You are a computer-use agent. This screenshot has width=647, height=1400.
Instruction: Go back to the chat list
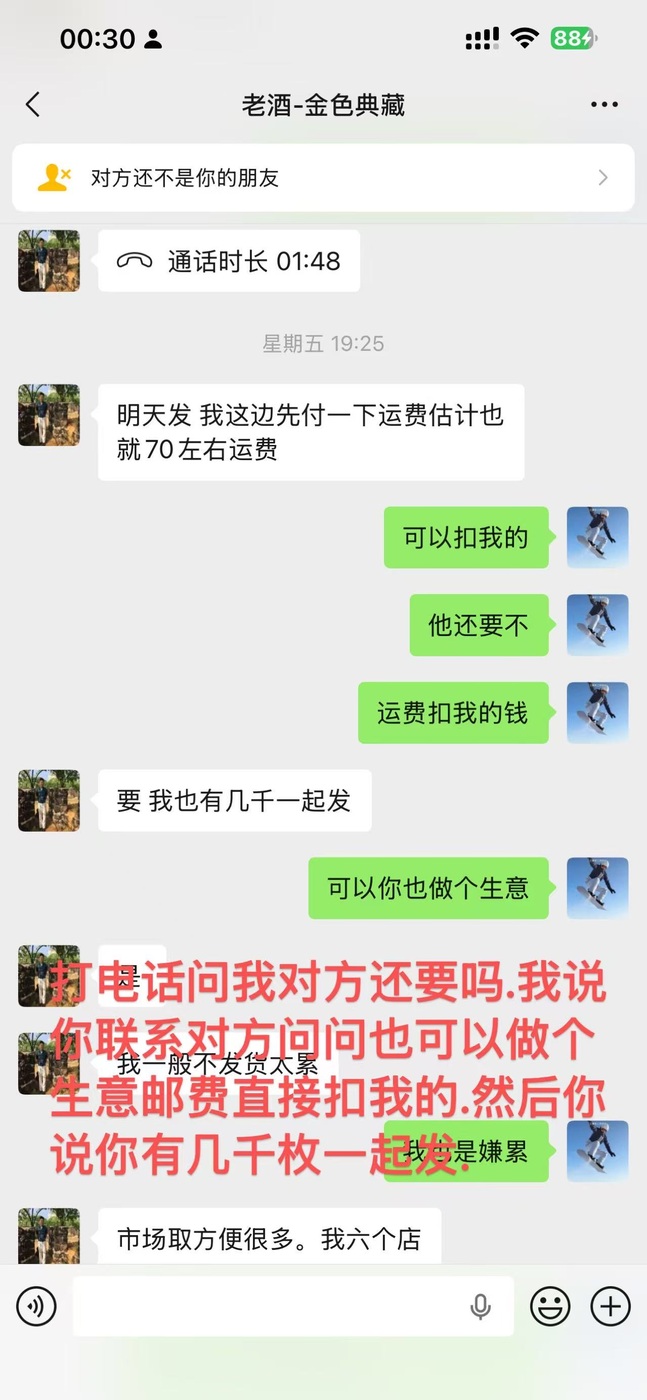[33, 105]
